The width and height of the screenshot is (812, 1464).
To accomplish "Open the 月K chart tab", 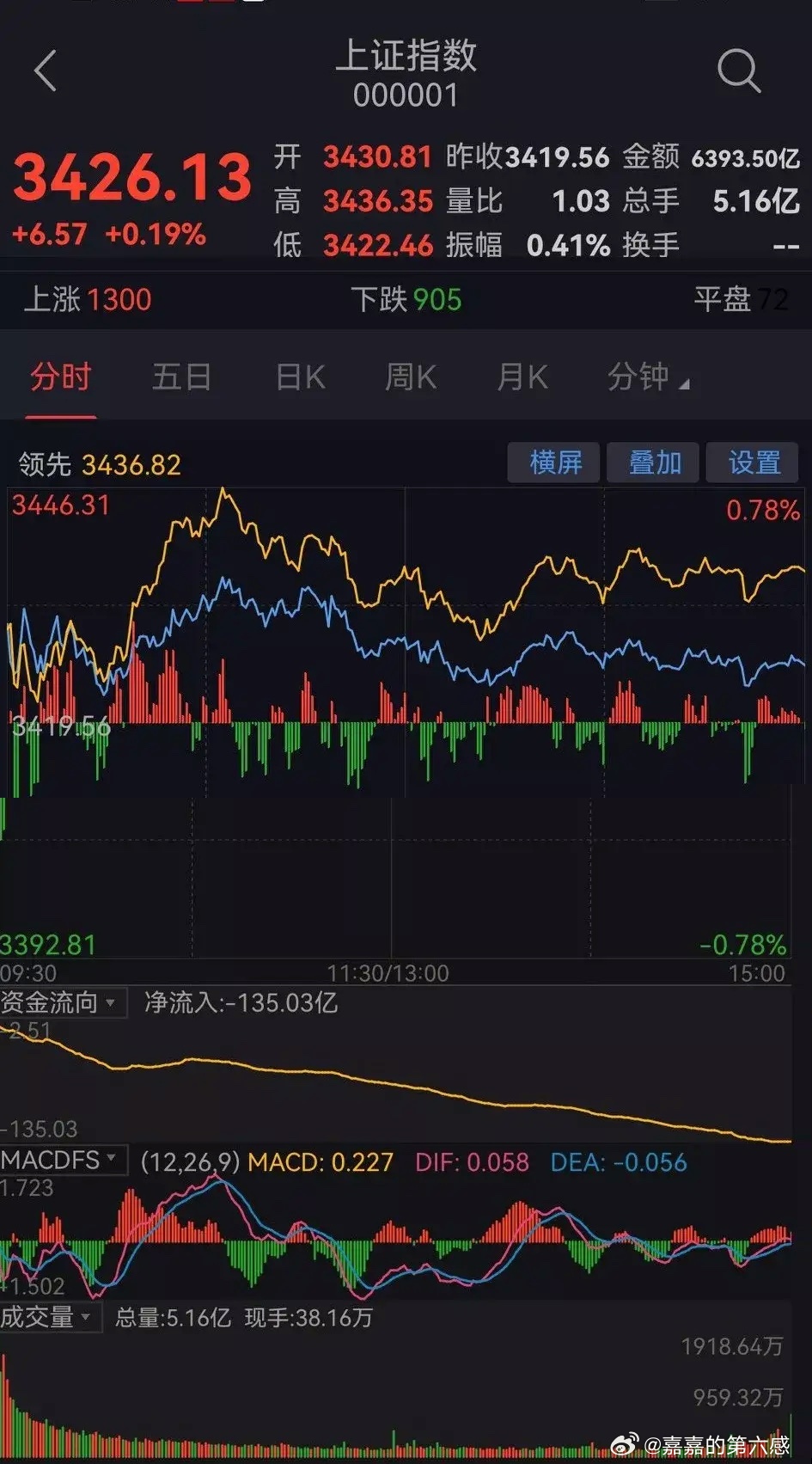I will tap(522, 377).
